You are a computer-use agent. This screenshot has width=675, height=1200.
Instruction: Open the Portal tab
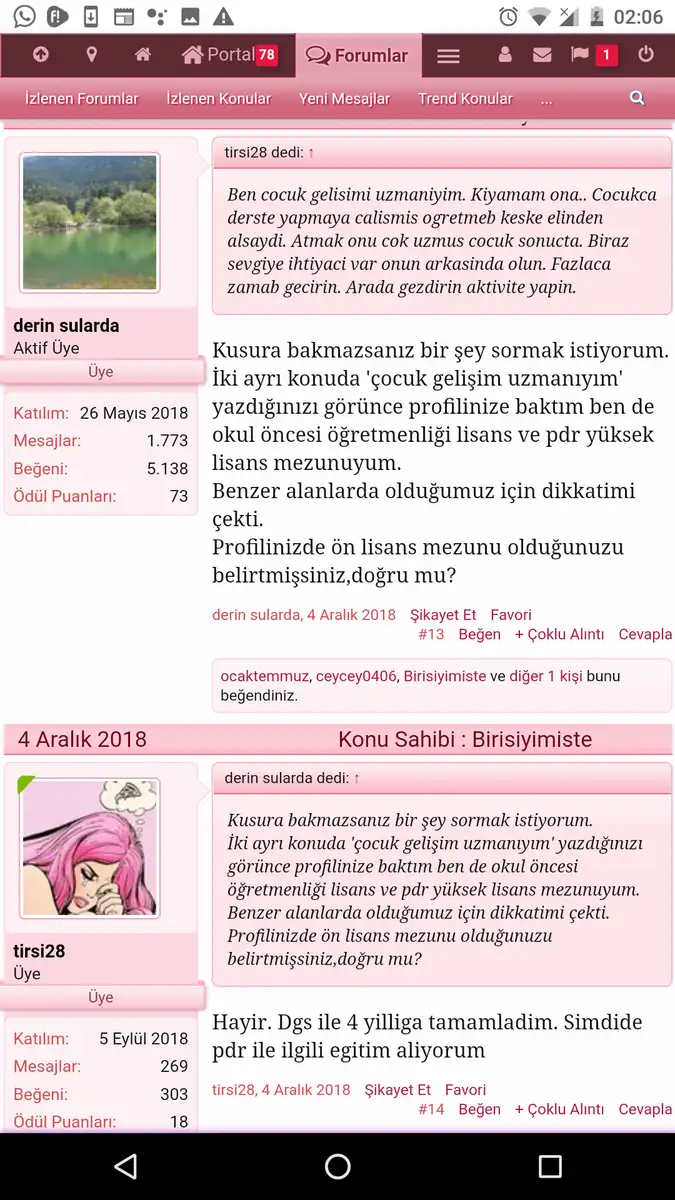(229, 55)
